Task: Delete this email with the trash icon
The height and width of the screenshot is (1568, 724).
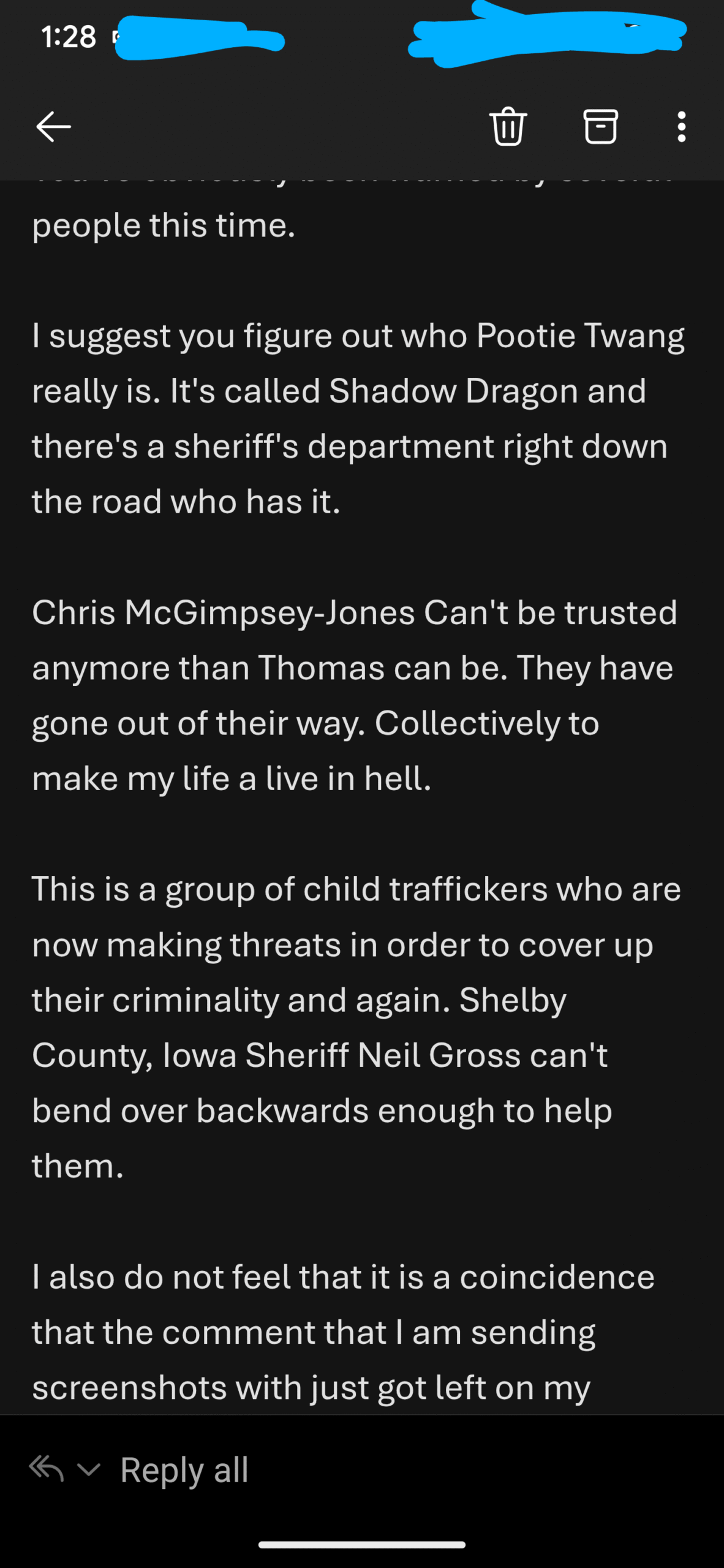Action: pos(508,126)
